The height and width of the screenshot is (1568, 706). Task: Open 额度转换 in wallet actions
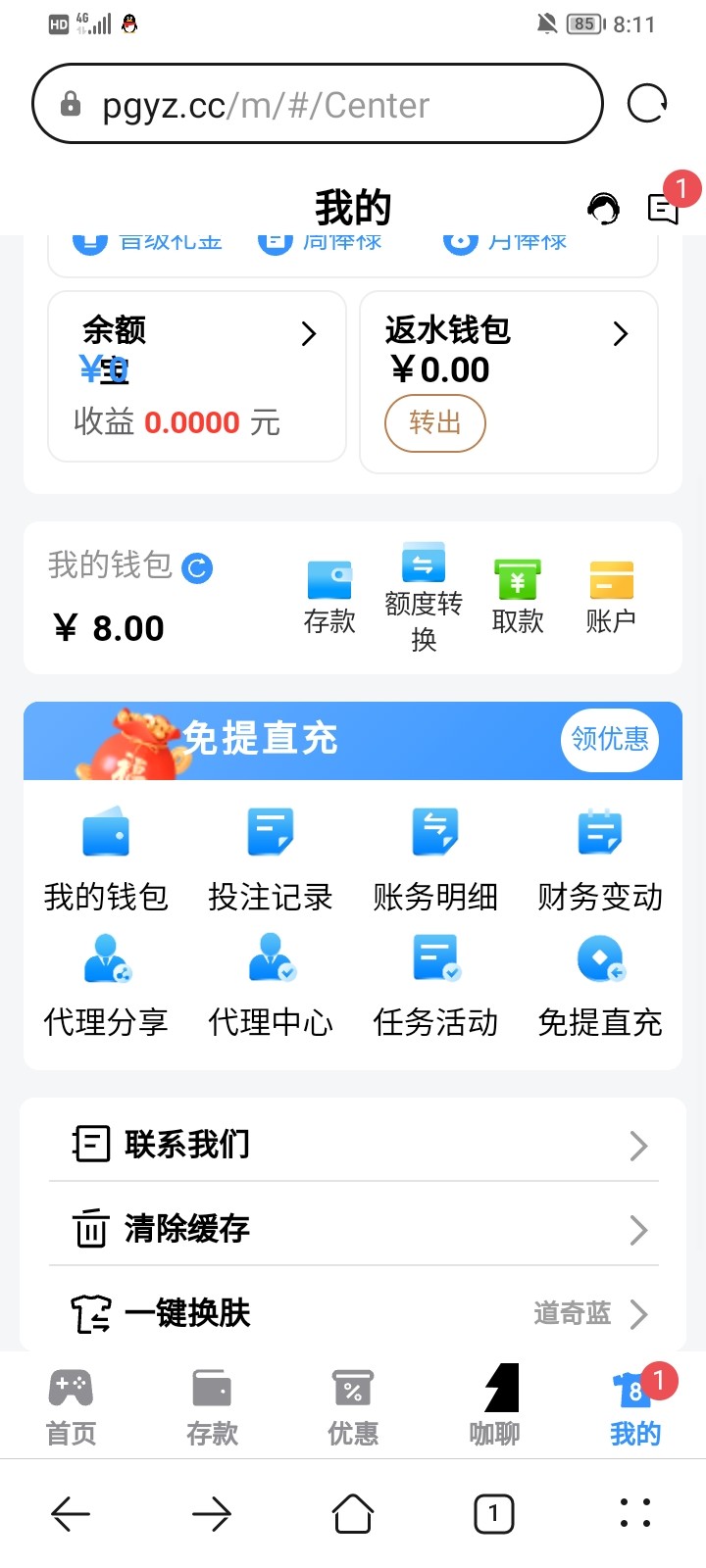(424, 596)
